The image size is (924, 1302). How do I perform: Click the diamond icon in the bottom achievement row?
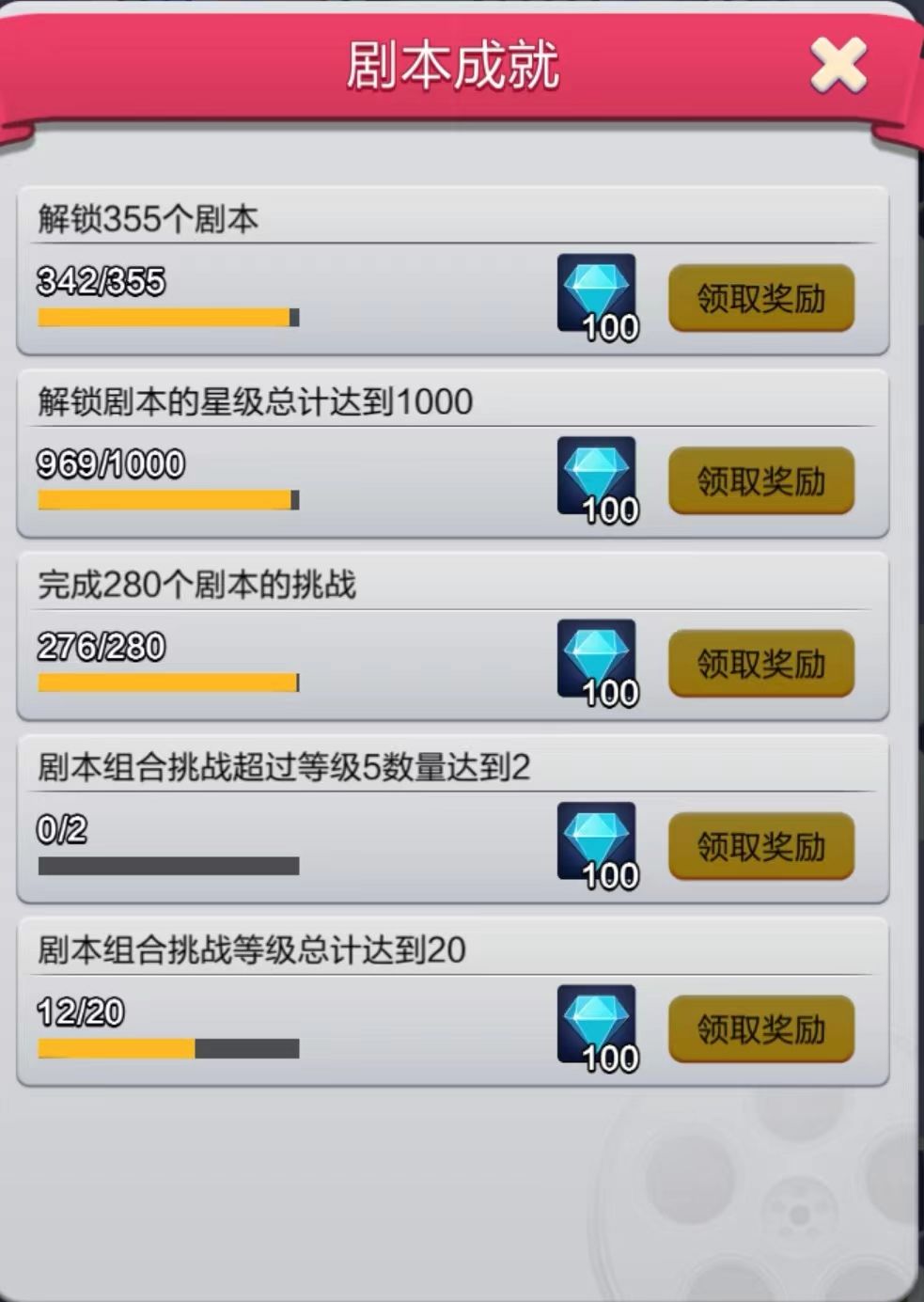click(599, 1027)
